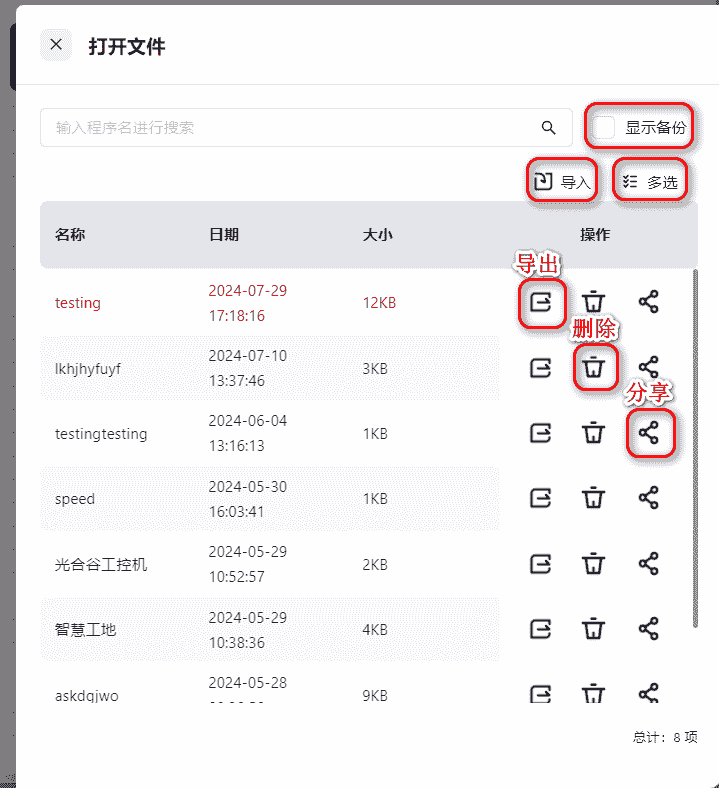Export the speed file
The height and width of the screenshot is (788, 719).
pyautogui.click(x=541, y=498)
